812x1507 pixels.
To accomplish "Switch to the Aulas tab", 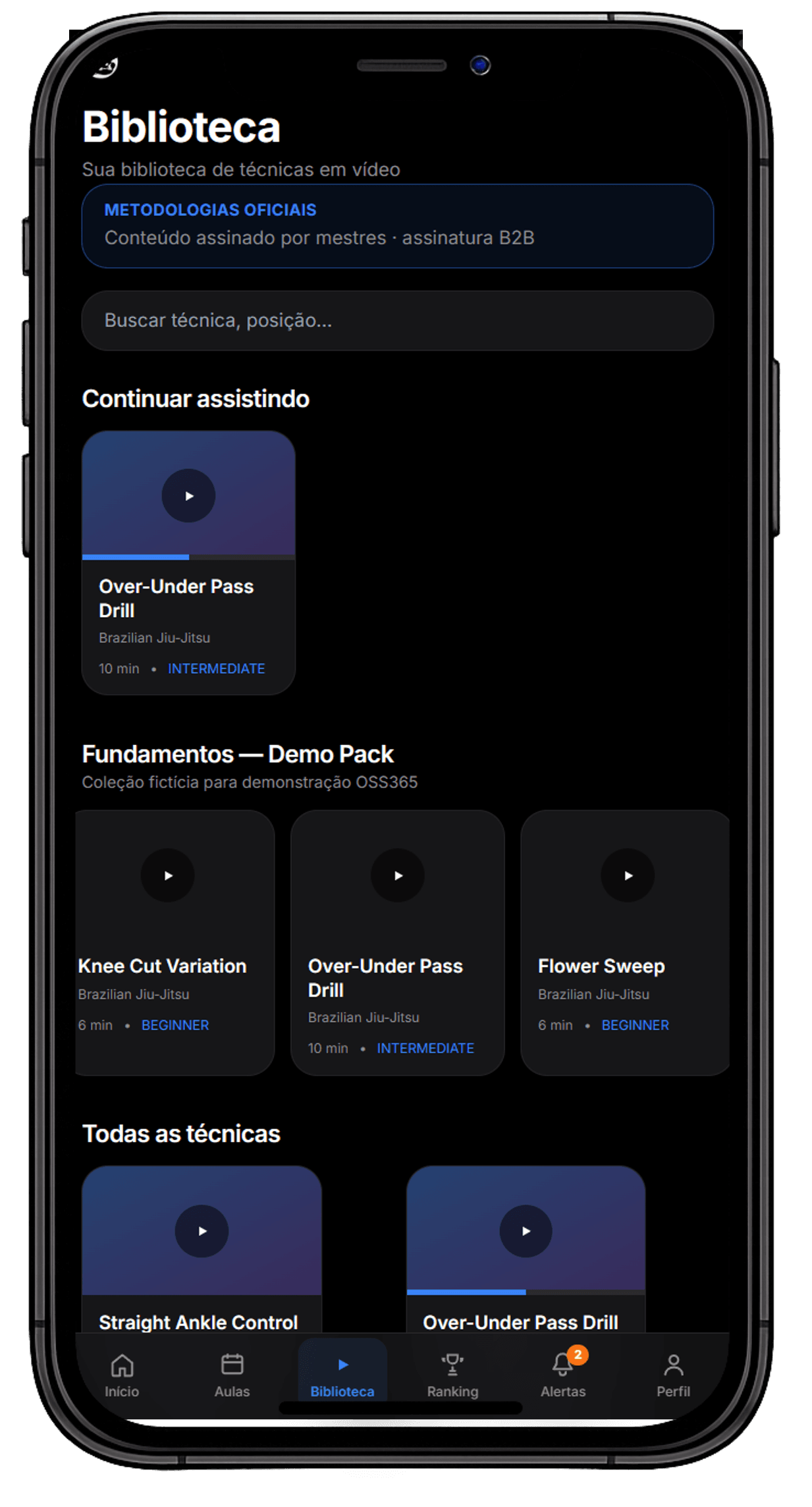I will click(232, 1375).
